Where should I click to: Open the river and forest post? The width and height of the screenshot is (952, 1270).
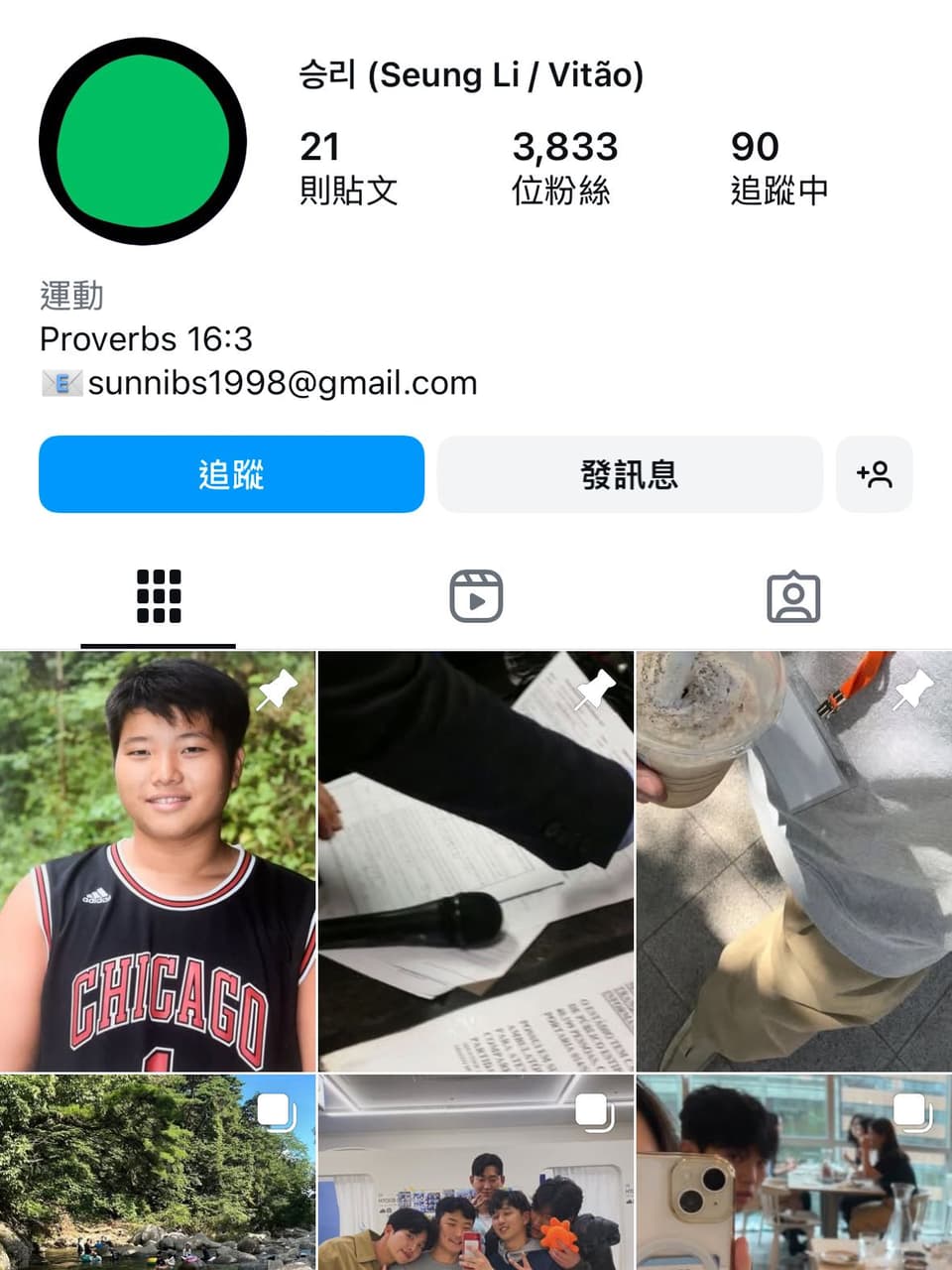click(x=158, y=1171)
